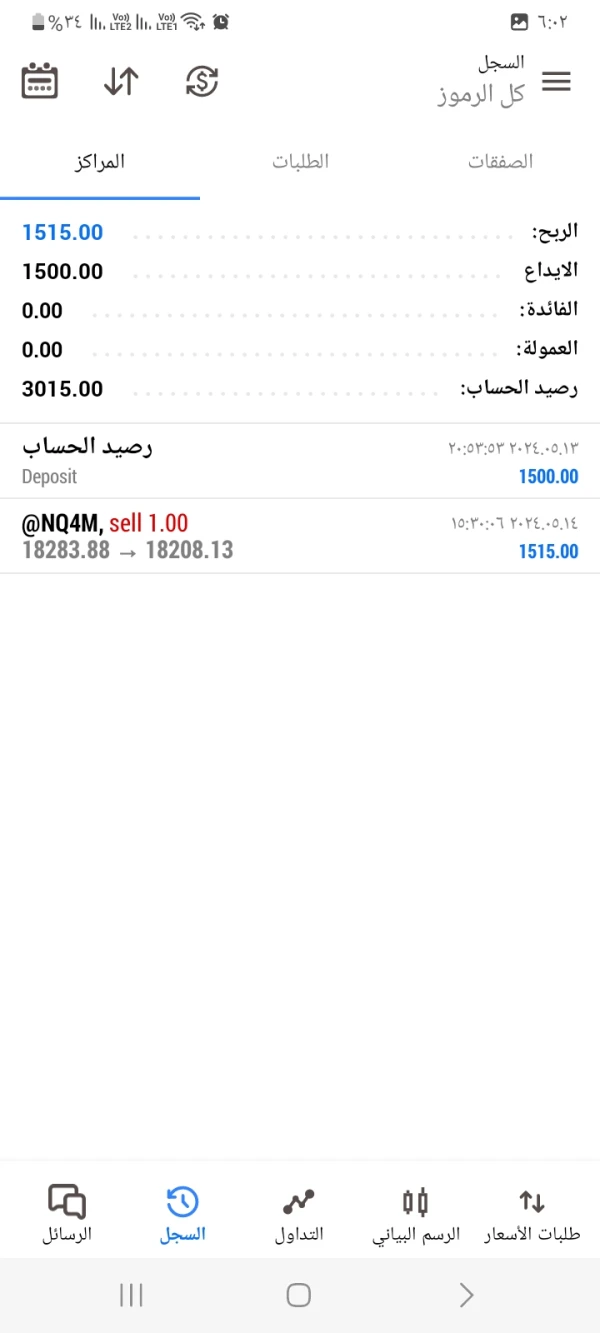Open the system recent apps button
Screen dimensions: 600x1333
tap(131, 1295)
